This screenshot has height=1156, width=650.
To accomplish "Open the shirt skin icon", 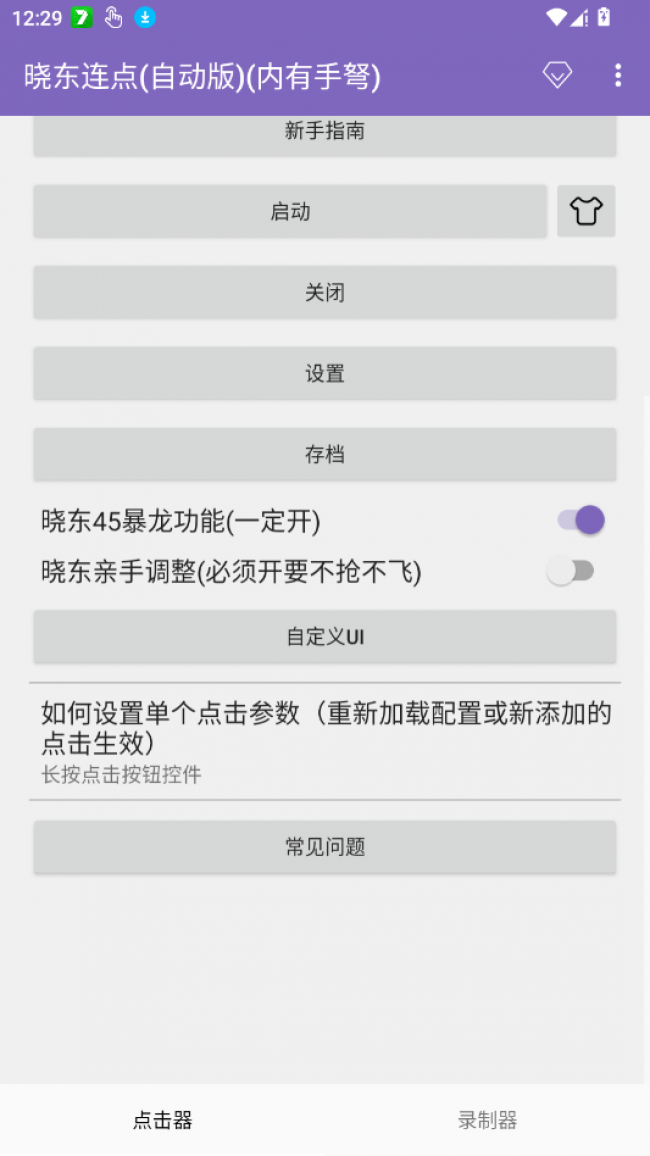I will coord(586,211).
